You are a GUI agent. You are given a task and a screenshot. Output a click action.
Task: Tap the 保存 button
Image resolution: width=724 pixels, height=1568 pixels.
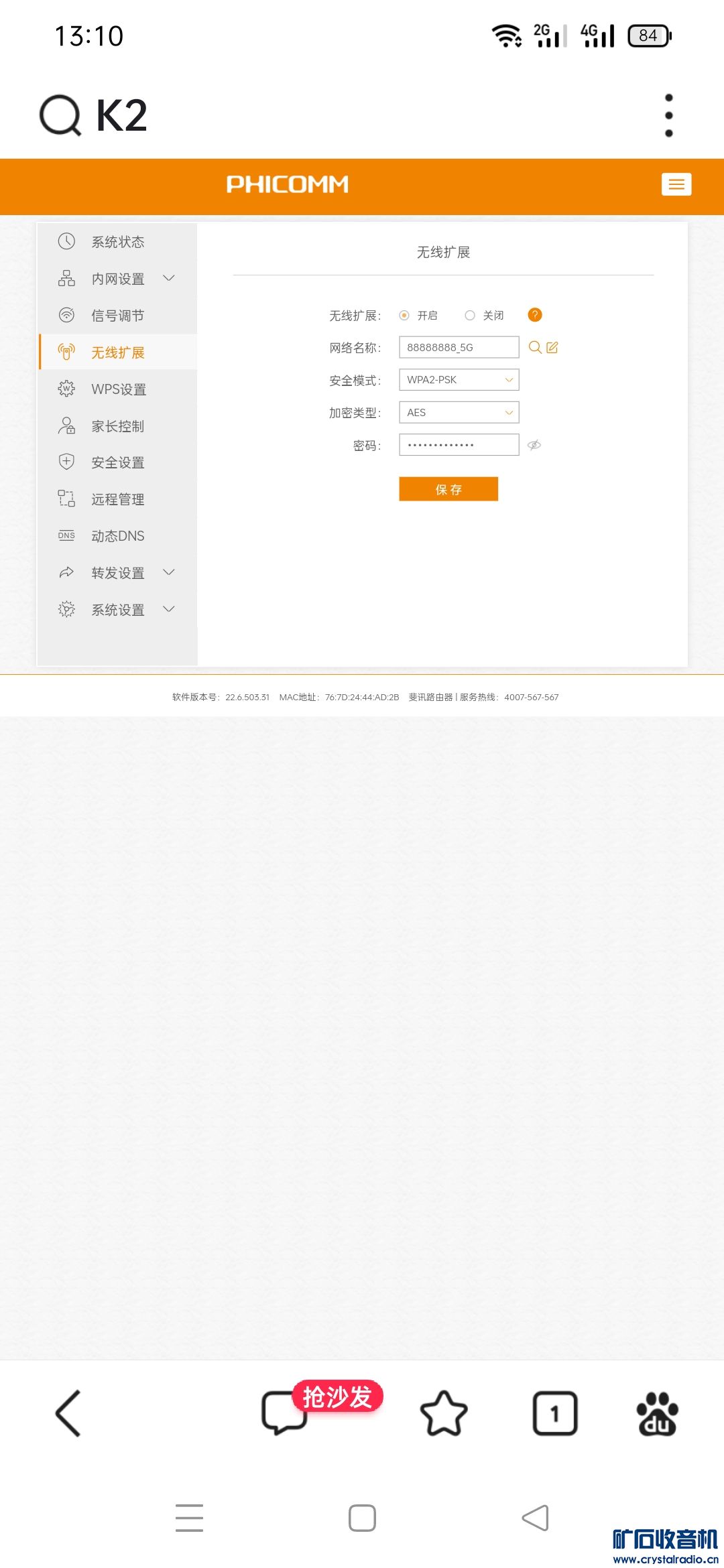[x=448, y=489]
